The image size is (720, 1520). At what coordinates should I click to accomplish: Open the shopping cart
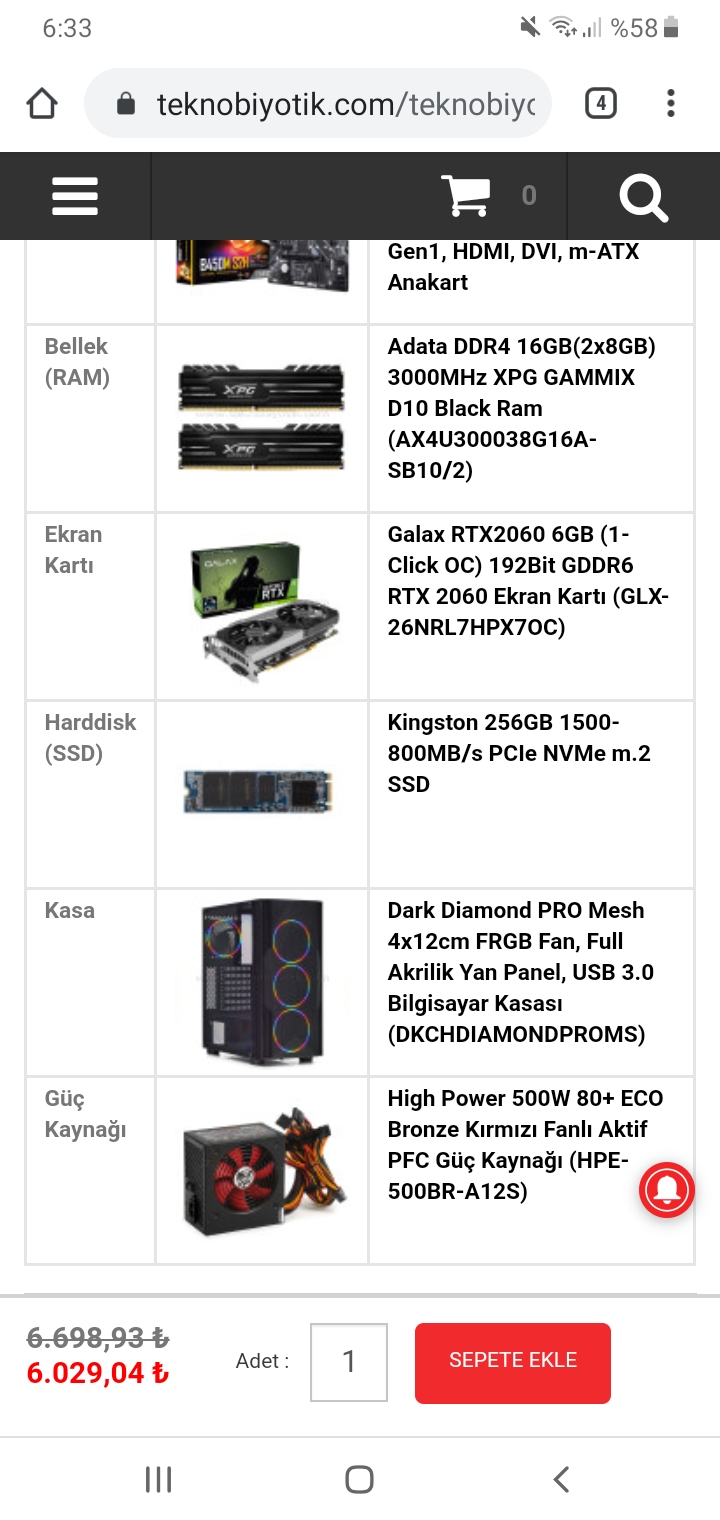tap(466, 193)
